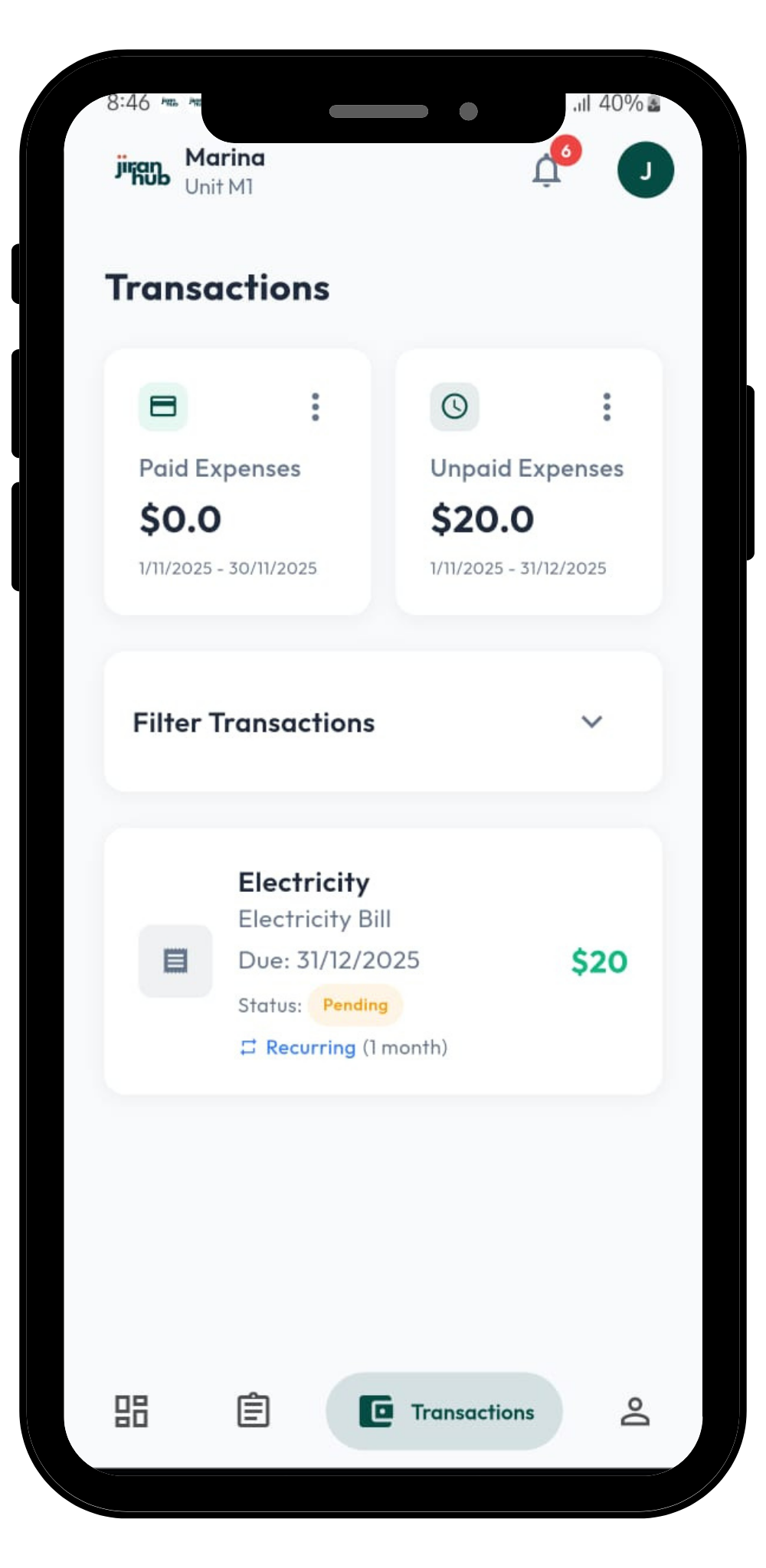
Task: Open notifications via the bell icon
Action: click(x=545, y=171)
